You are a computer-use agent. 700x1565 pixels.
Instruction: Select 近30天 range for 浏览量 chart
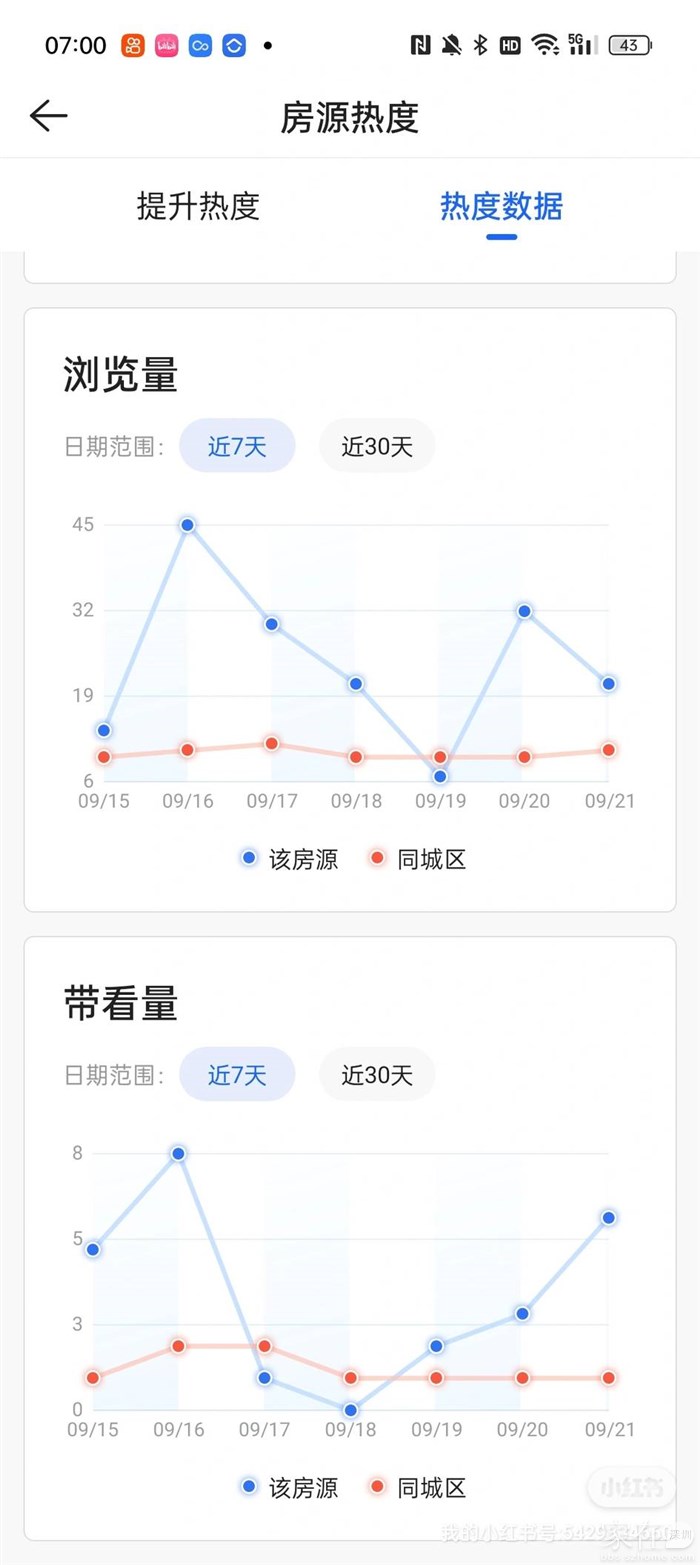[x=377, y=446]
